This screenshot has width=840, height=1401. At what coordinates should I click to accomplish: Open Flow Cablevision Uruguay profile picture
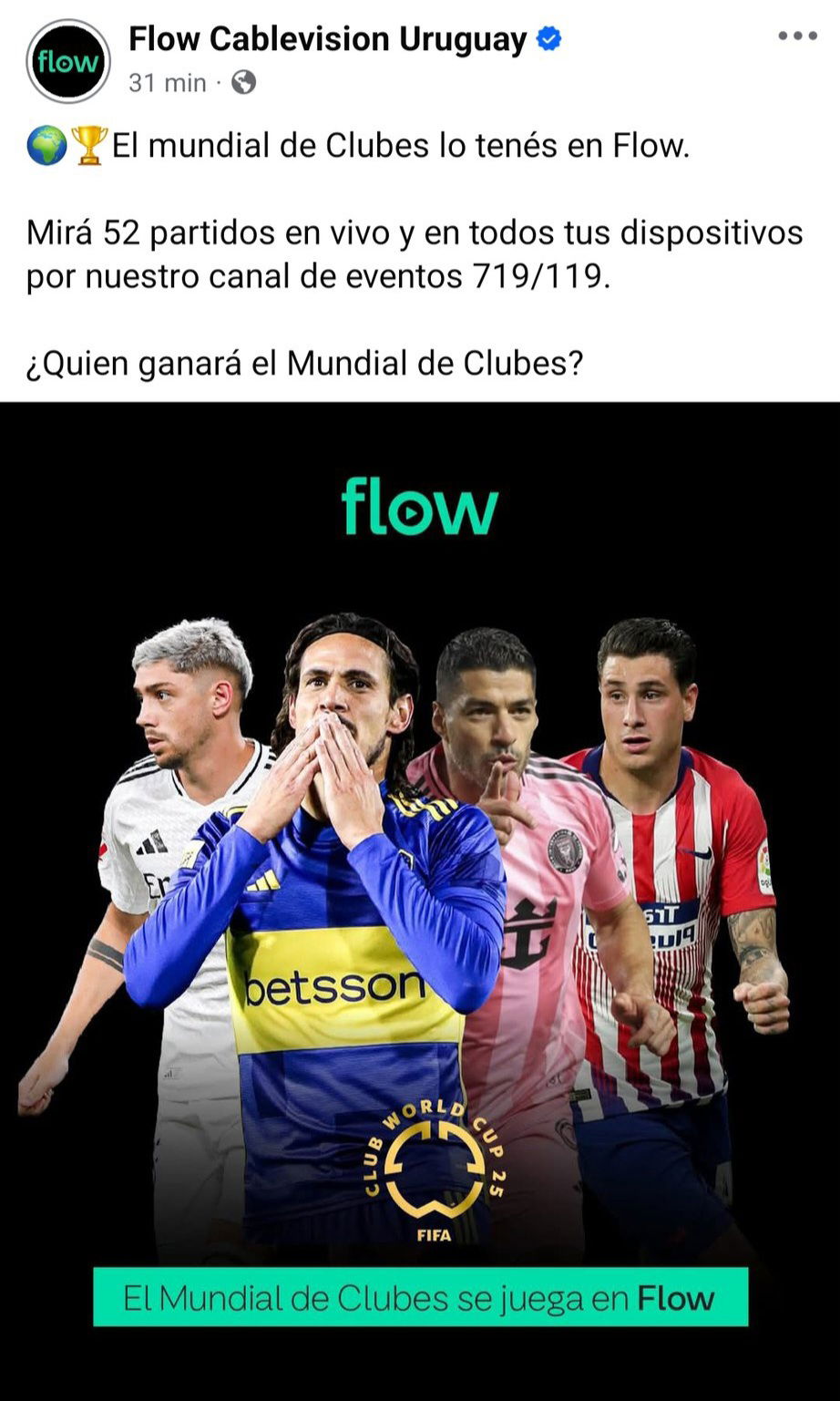point(67,61)
